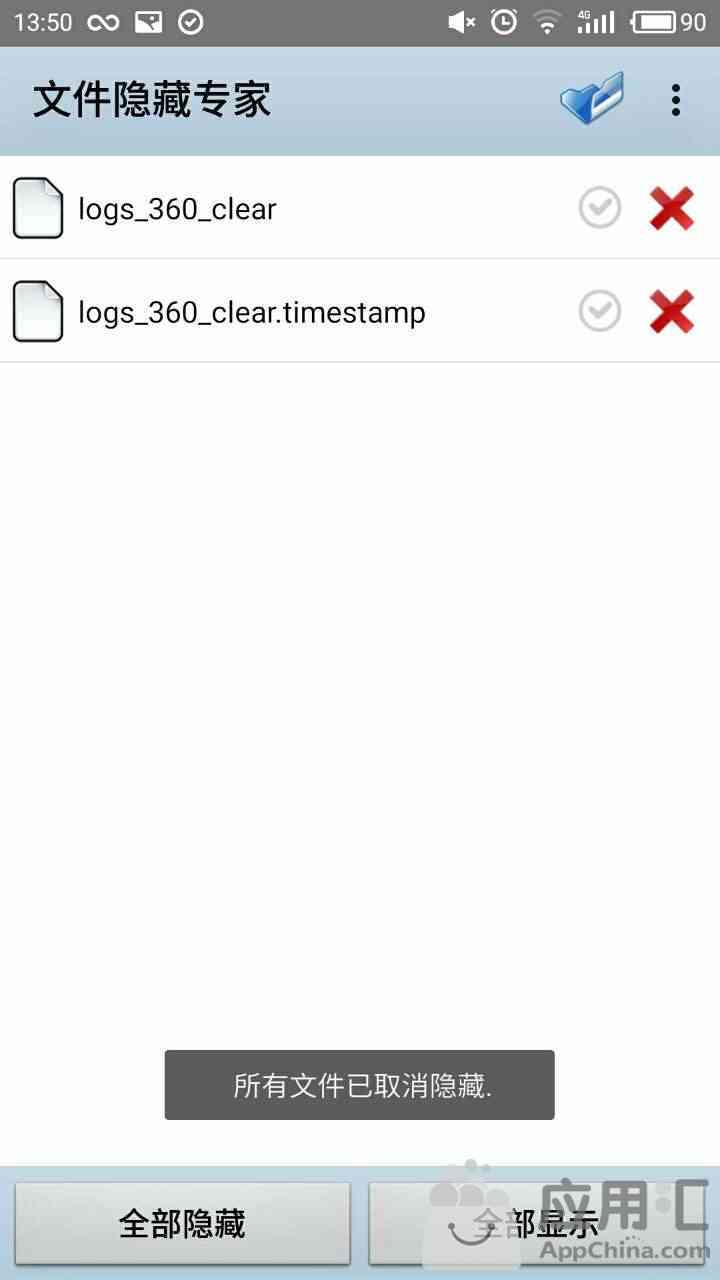Screen dimensions: 720x1280
Task: Remove logs_360_clear.timestamp with the red X
Action: (672, 311)
